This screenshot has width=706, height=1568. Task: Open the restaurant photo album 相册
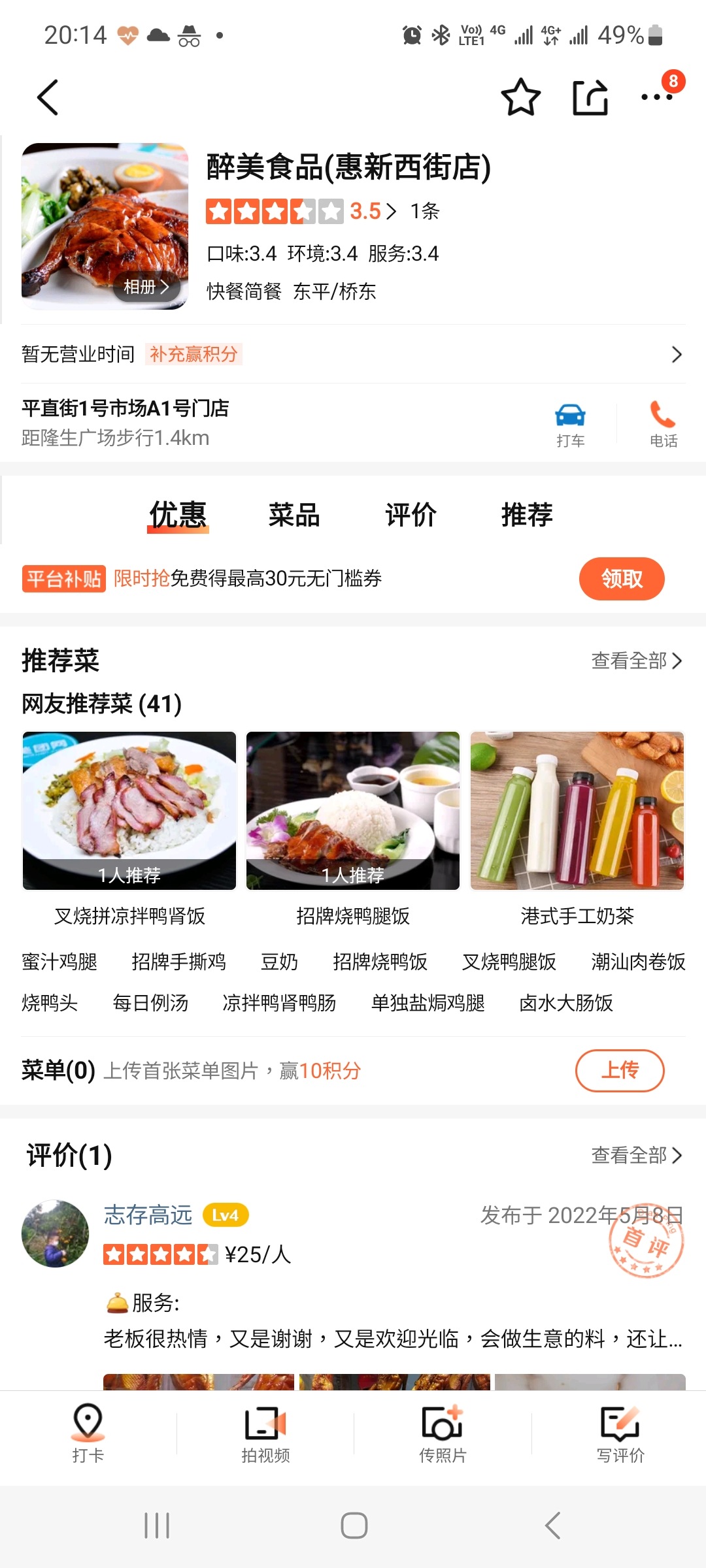146,287
